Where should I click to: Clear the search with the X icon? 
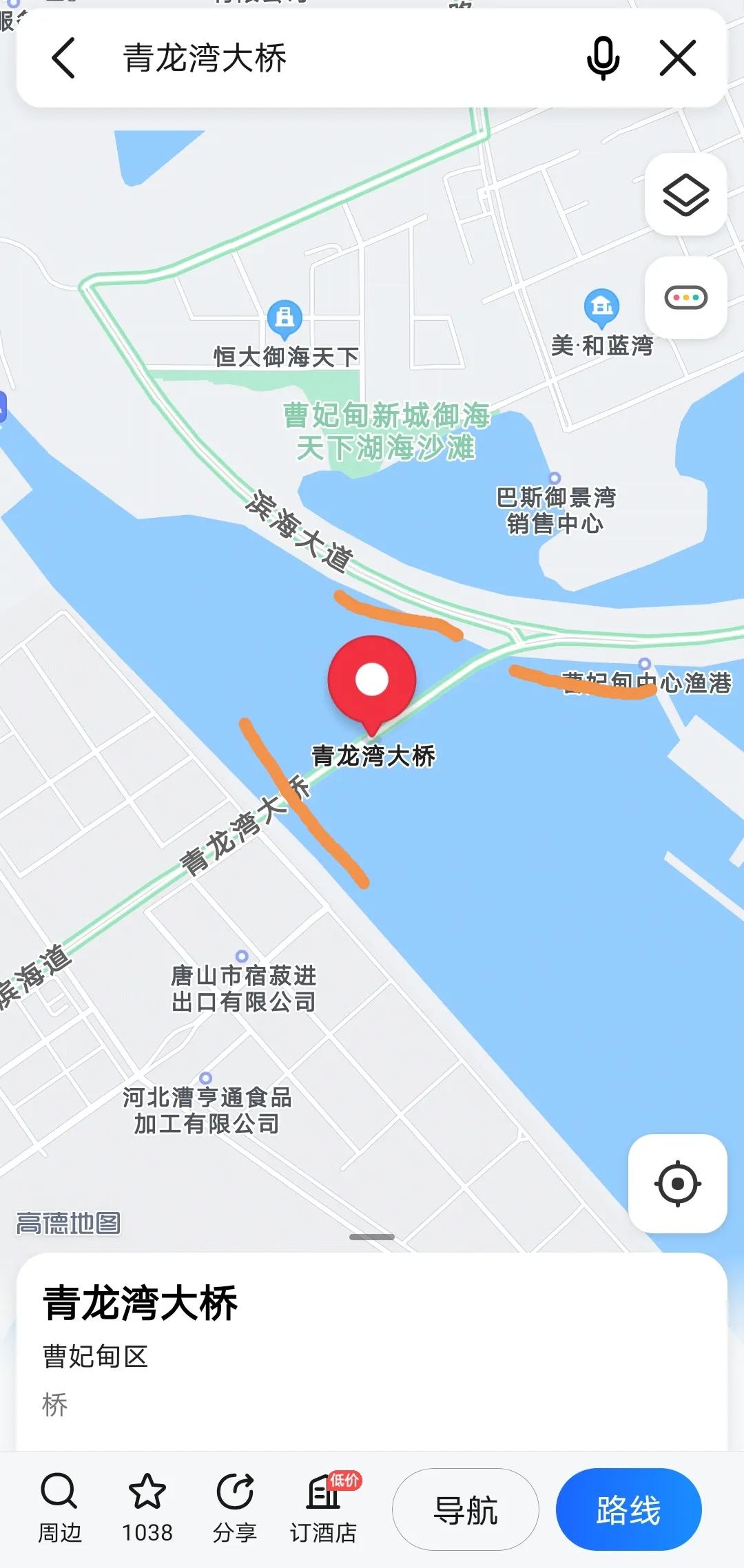tap(678, 58)
